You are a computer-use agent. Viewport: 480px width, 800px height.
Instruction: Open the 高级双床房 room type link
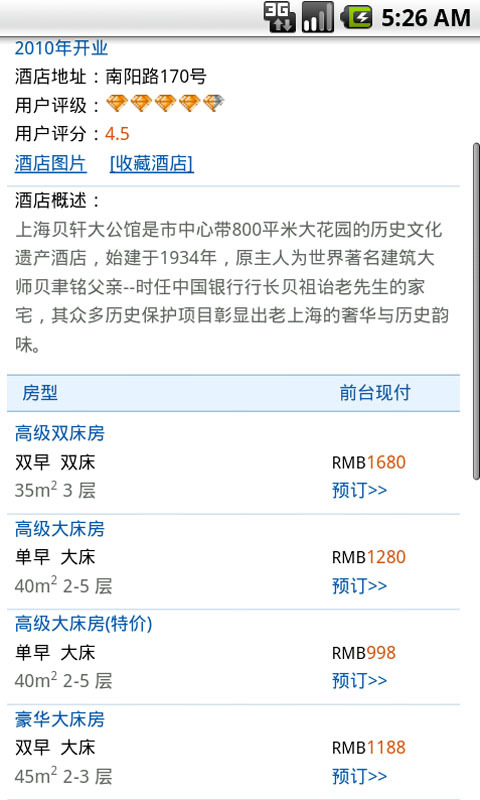[x=60, y=433]
